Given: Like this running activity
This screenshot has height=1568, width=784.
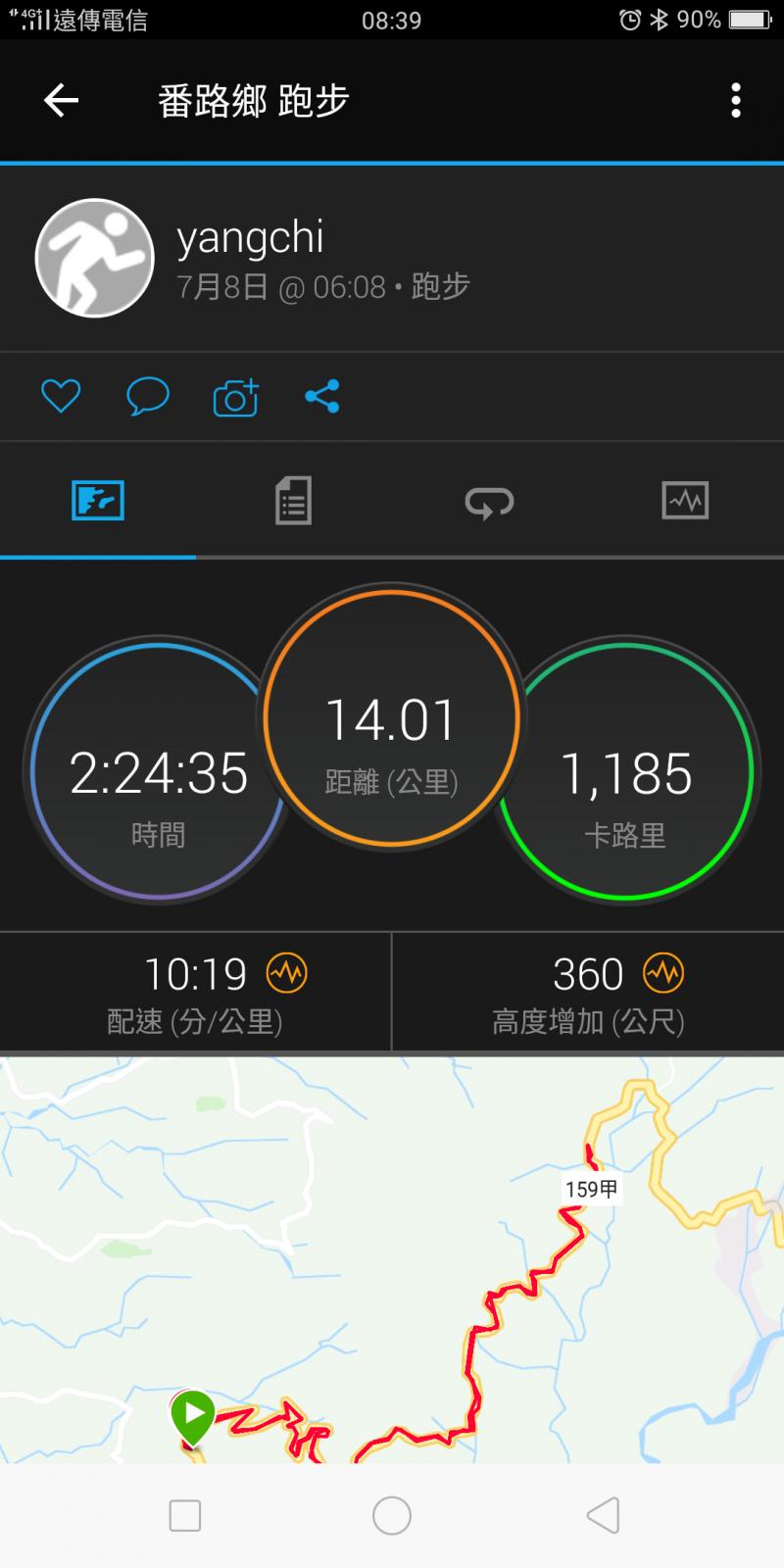Looking at the screenshot, I should (x=61, y=396).
